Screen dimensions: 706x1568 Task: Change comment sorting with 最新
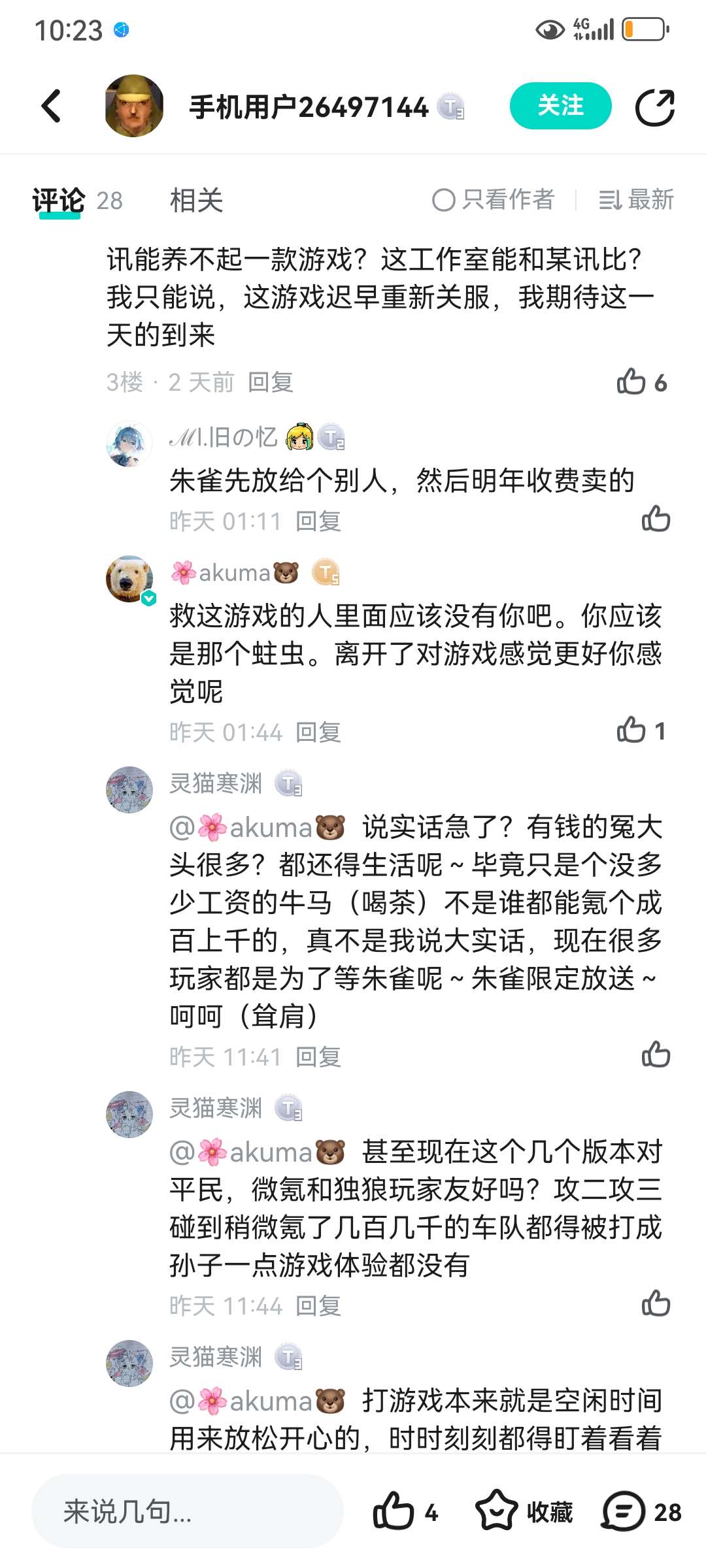coord(636,200)
